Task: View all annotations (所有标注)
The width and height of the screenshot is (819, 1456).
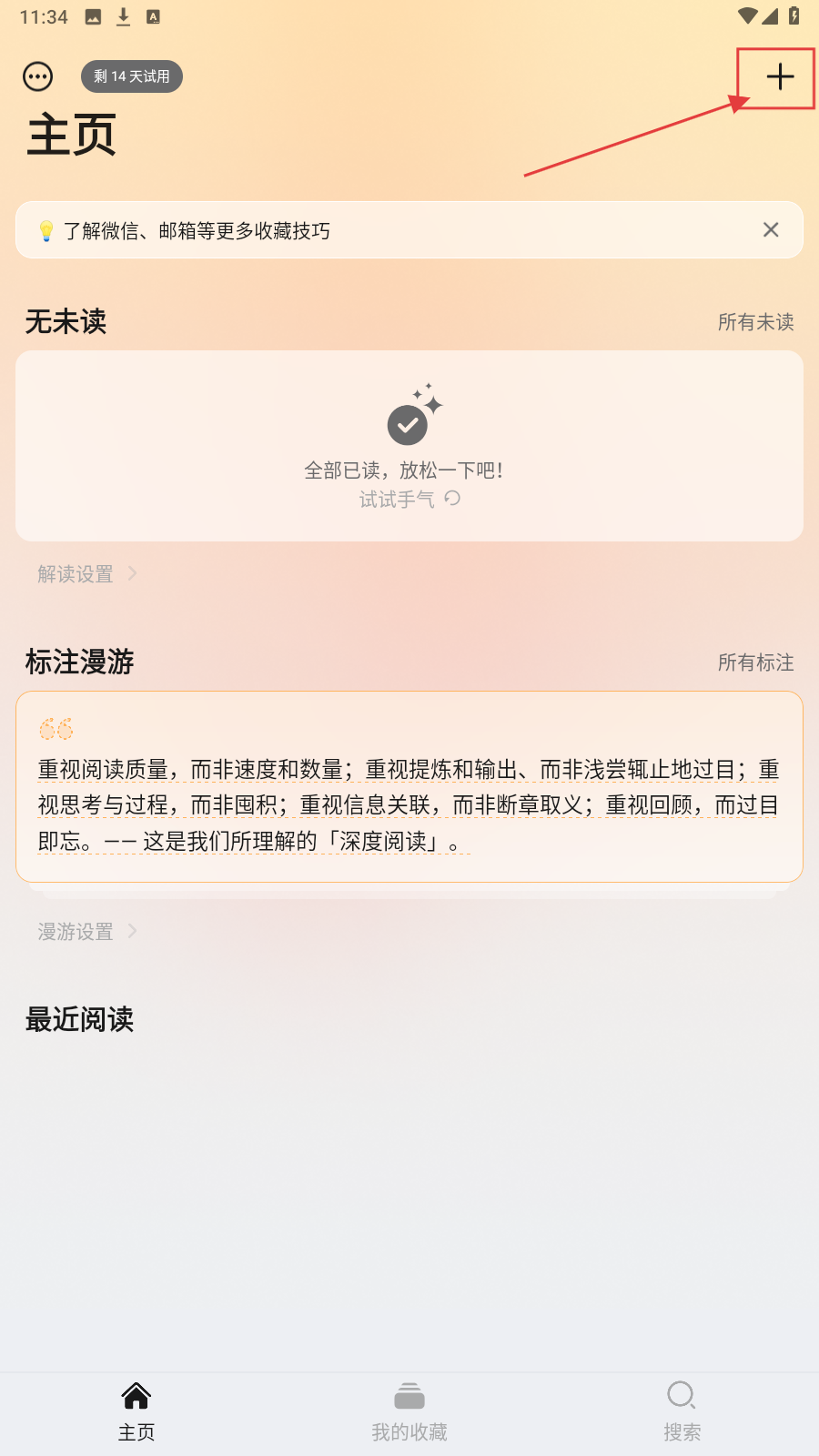Action: pos(755,662)
